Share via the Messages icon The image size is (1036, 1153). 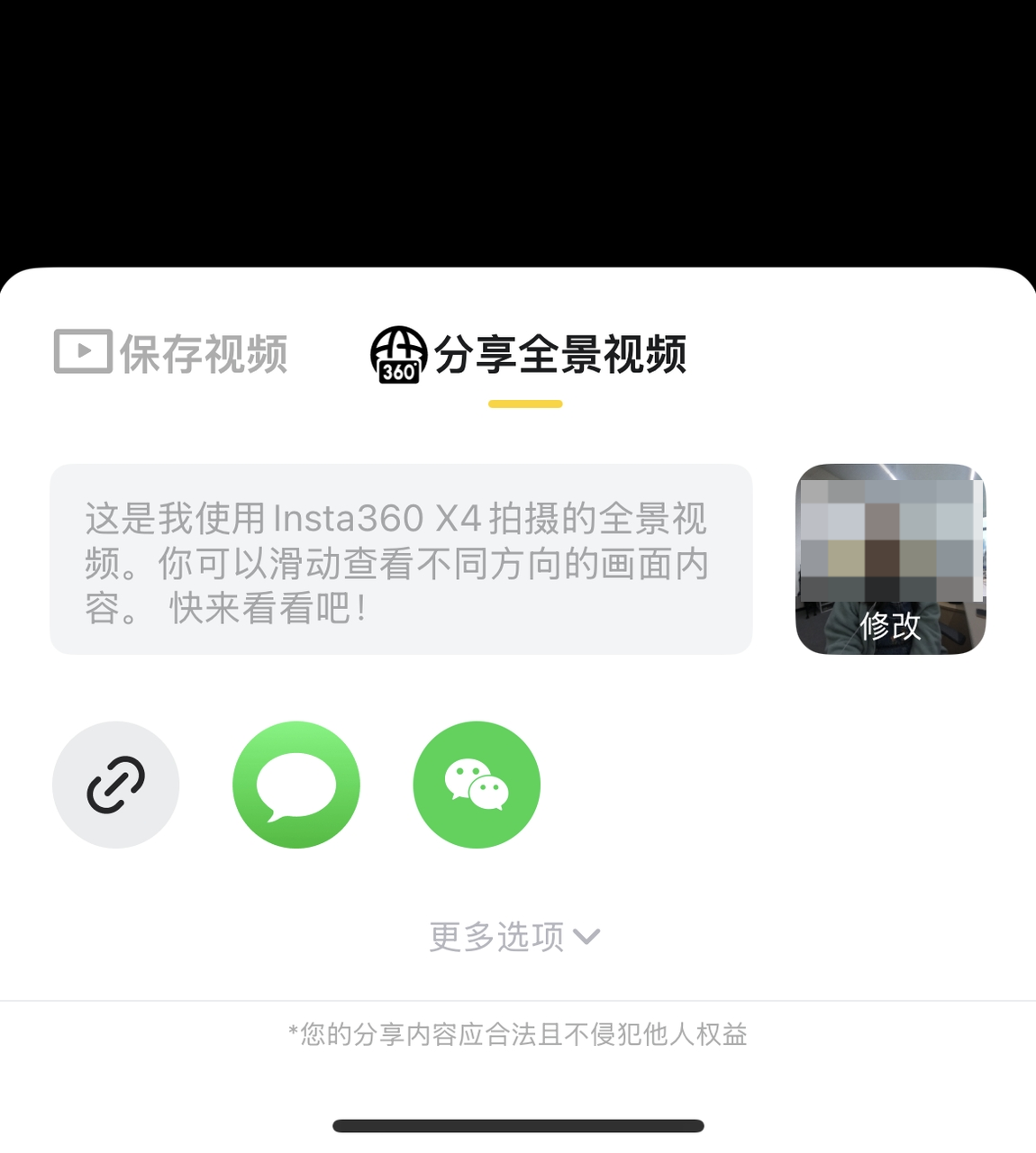tap(296, 785)
